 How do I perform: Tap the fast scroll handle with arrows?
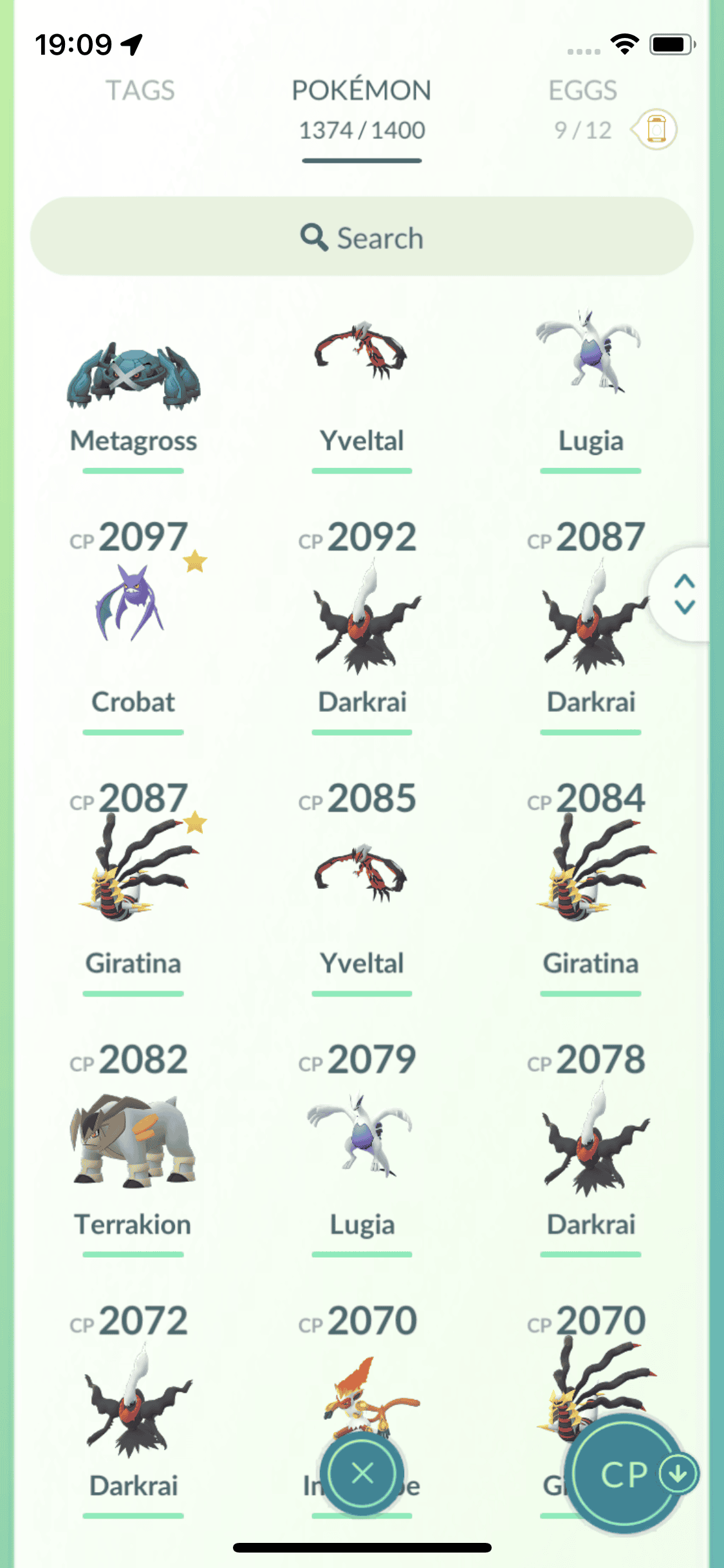pyautogui.click(x=684, y=593)
